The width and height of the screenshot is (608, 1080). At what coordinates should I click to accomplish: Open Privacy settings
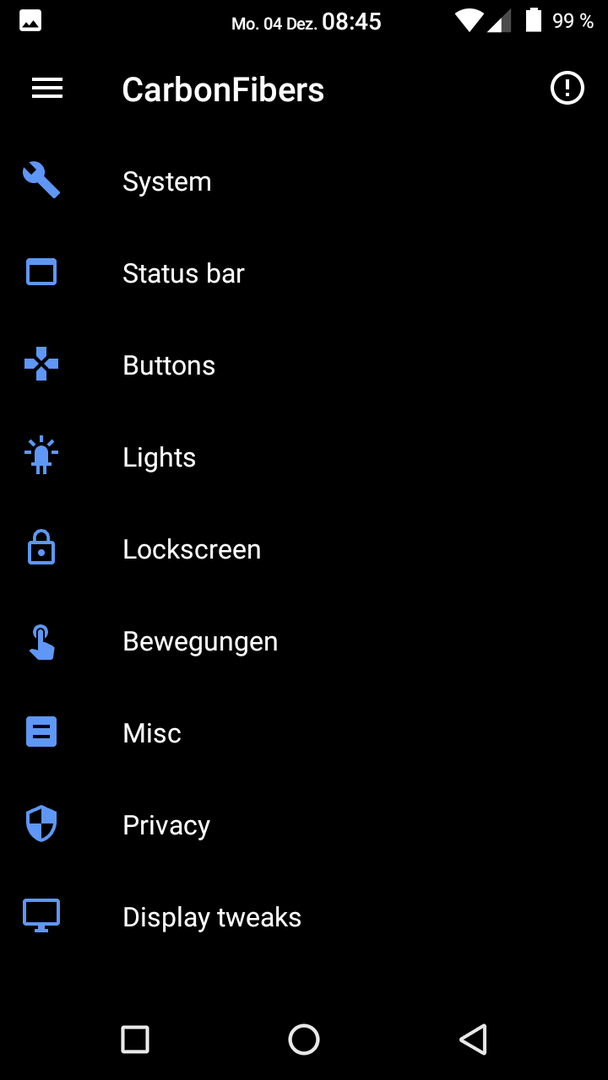pyautogui.click(x=304, y=824)
